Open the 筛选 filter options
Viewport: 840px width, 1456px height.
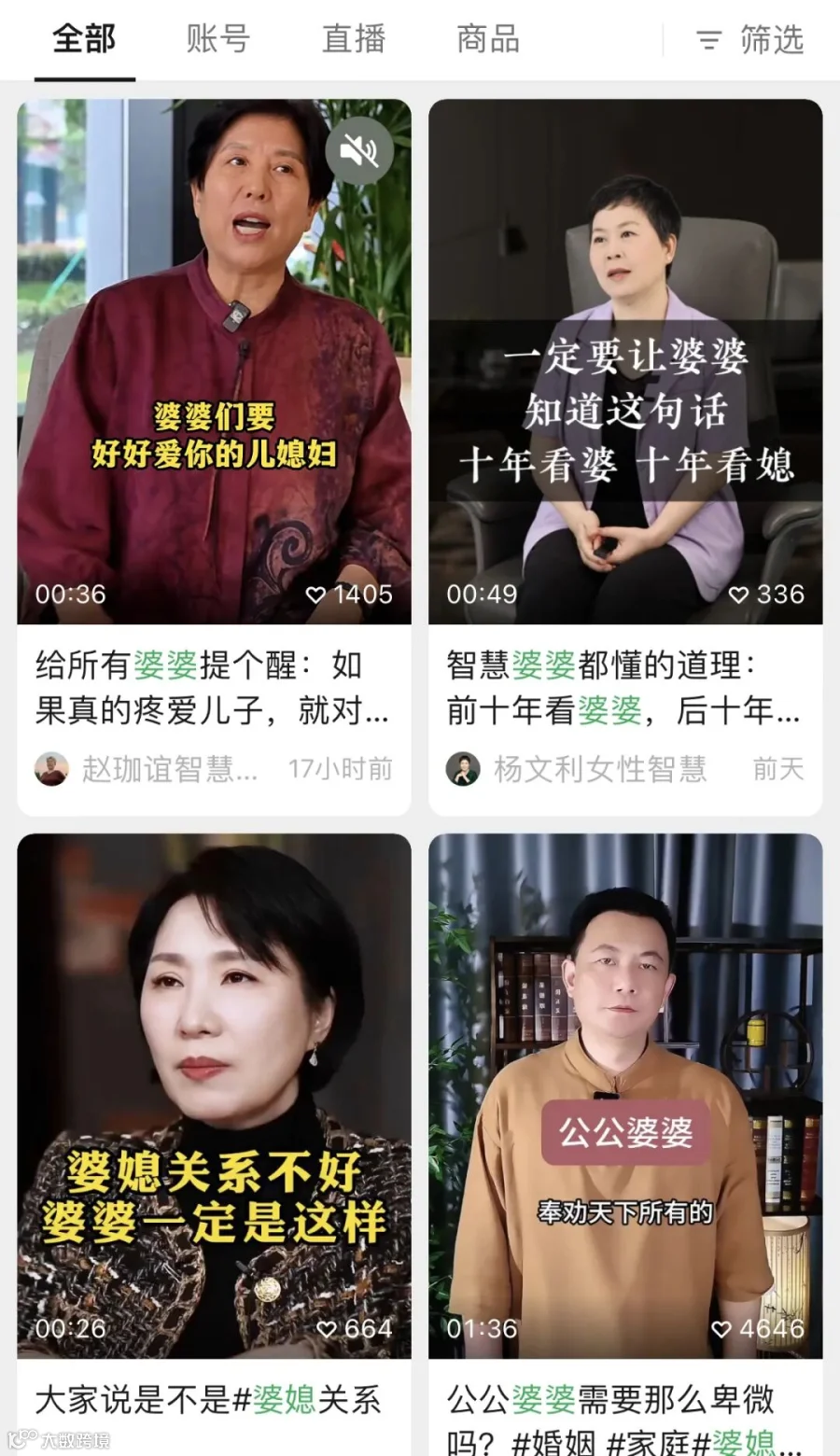coord(749,39)
